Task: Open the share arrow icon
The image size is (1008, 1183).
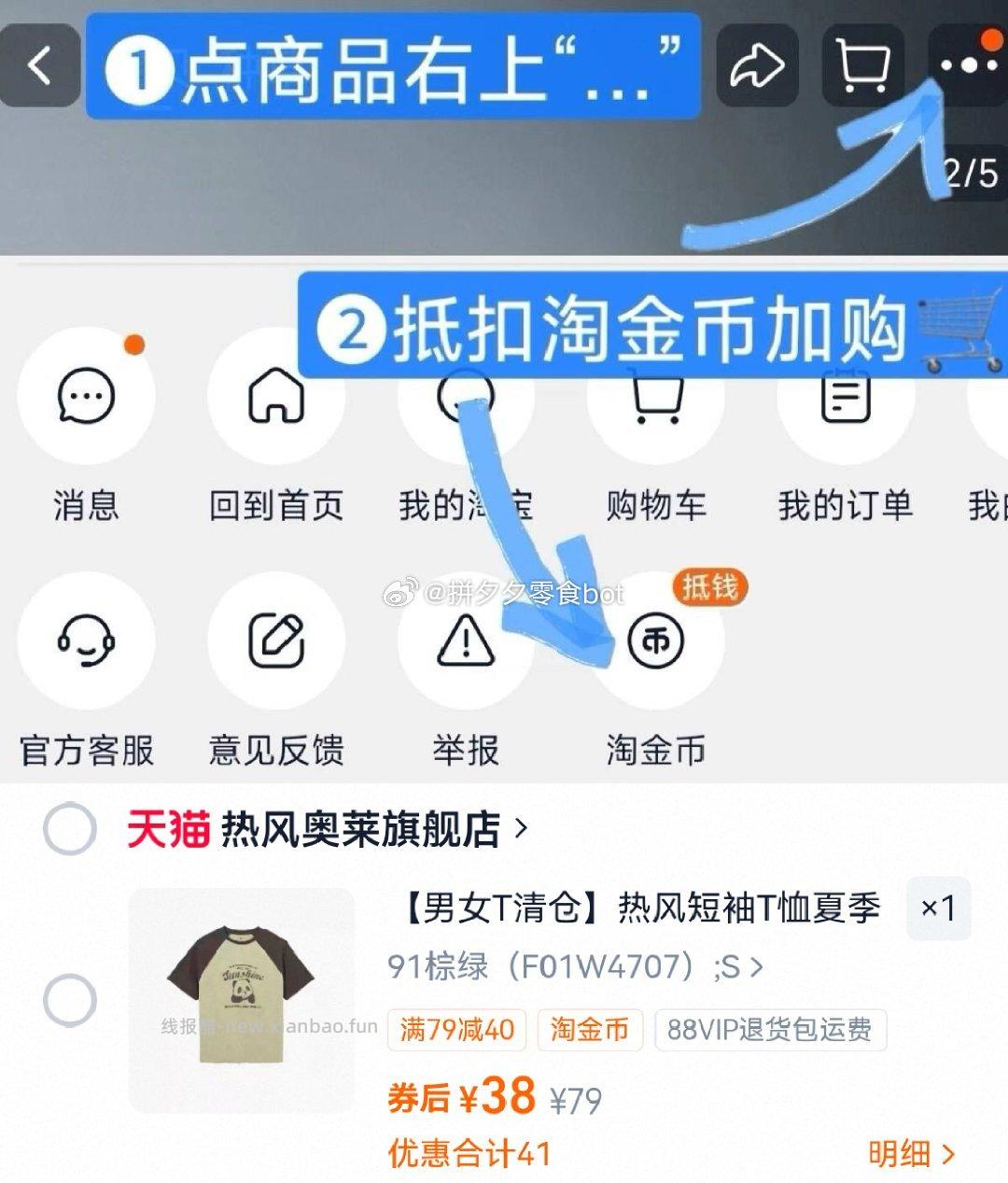Action: (x=758, y=67)
